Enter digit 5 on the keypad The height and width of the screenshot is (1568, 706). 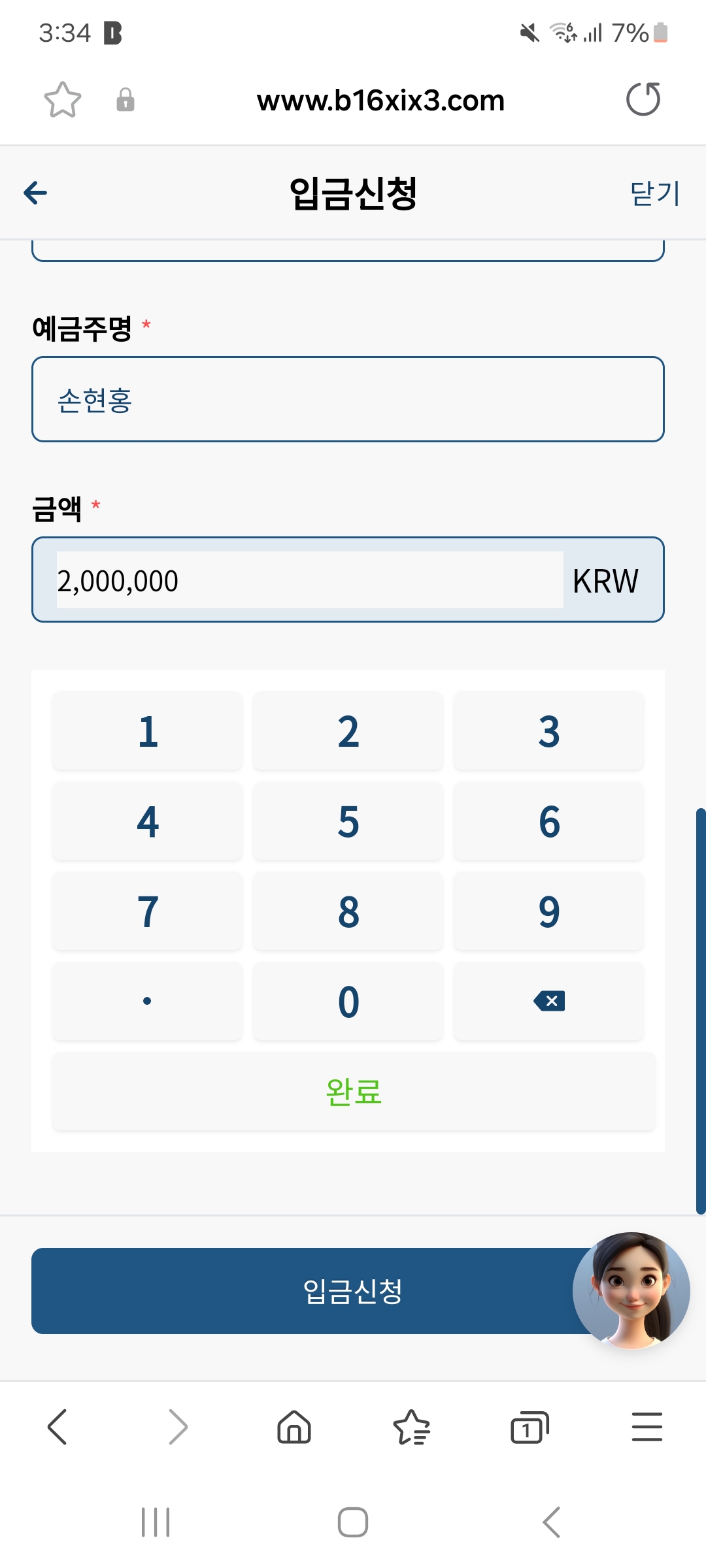click(348, 821)
